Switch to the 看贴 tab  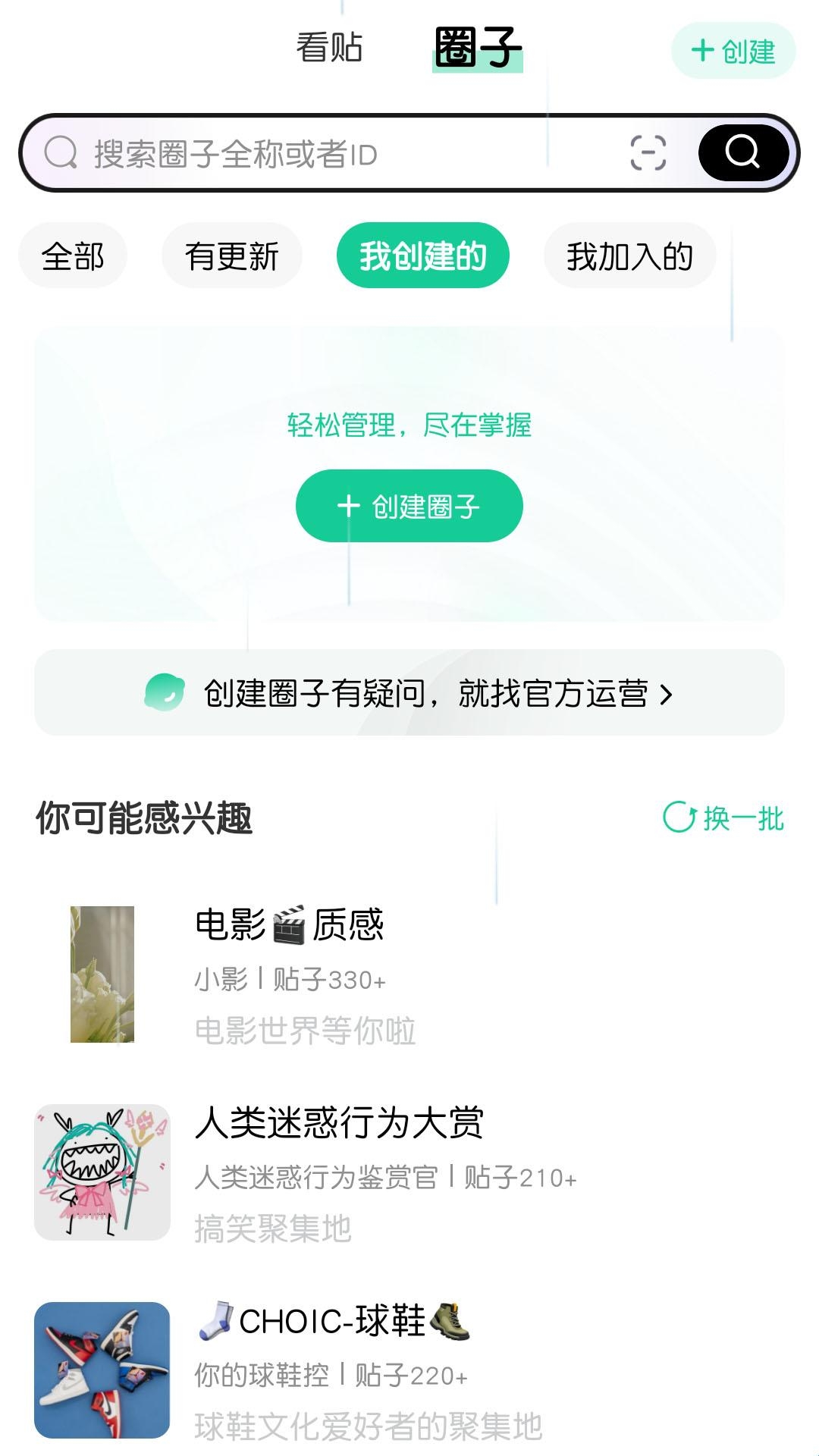(x=329, y=47)
